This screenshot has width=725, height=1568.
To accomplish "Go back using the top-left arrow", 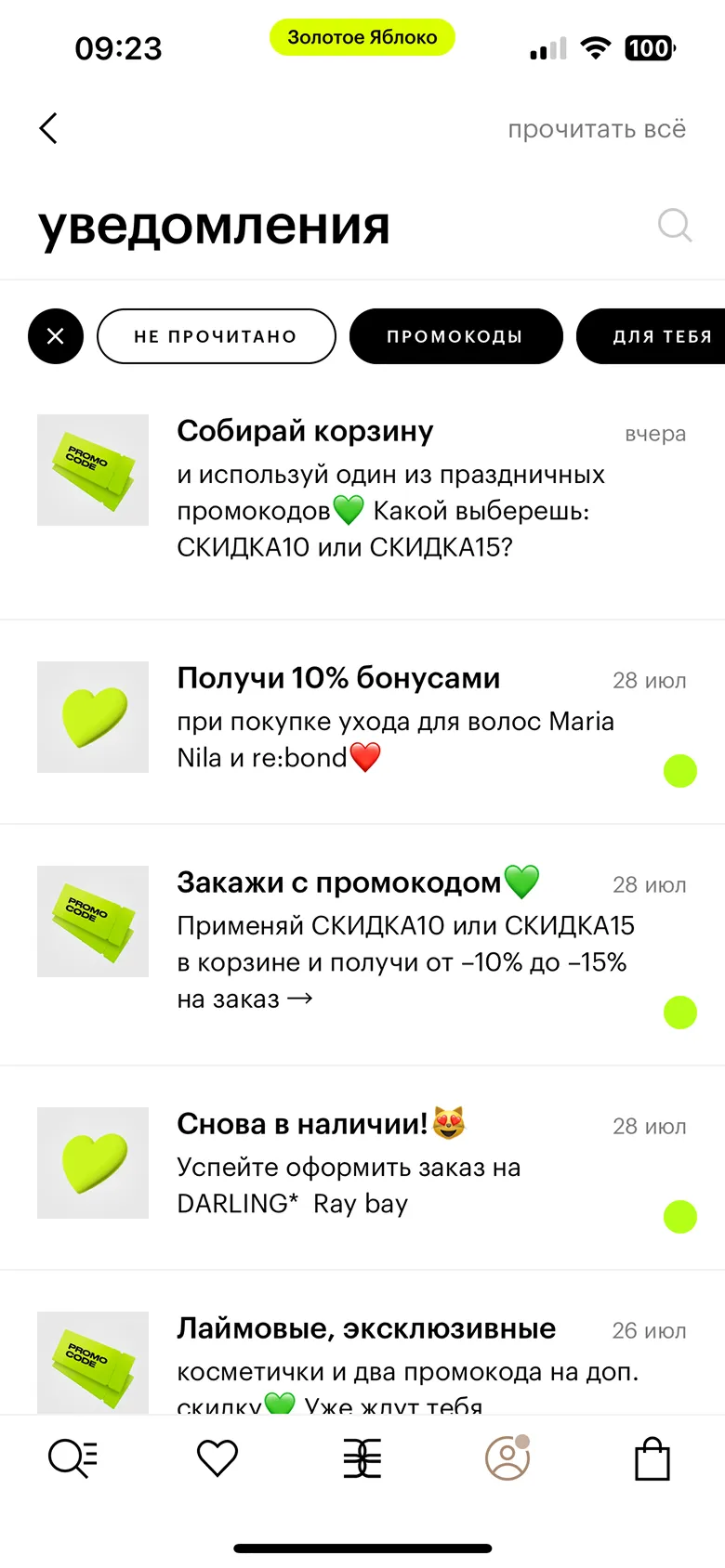I will 48,128.
